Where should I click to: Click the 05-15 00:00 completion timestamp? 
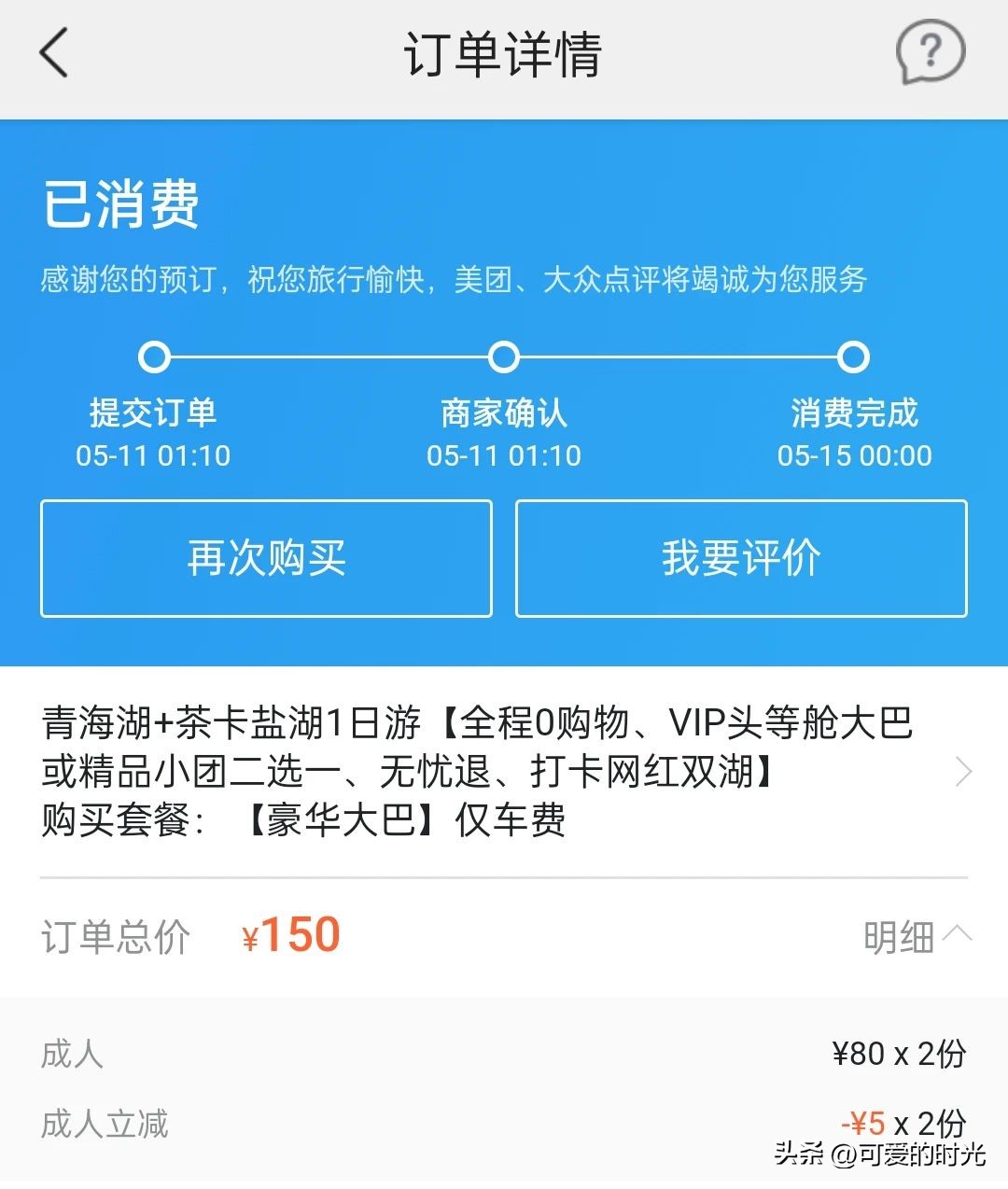pyautogui.click(x=855, y=456)
